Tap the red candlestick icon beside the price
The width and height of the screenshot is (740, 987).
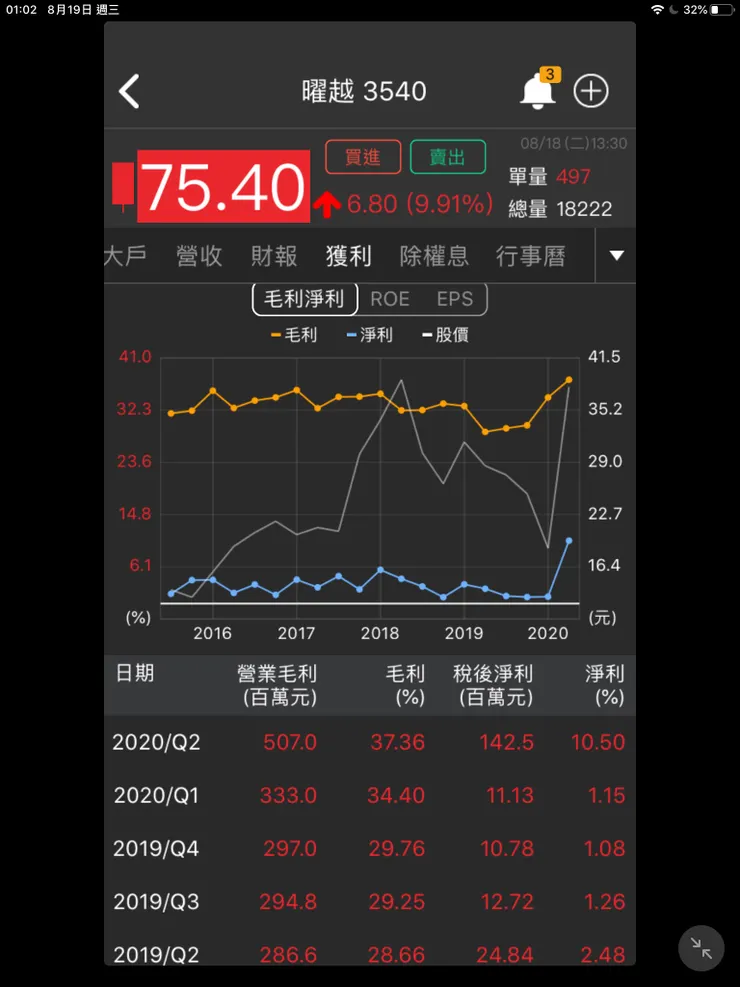click(x=122, y=187)
